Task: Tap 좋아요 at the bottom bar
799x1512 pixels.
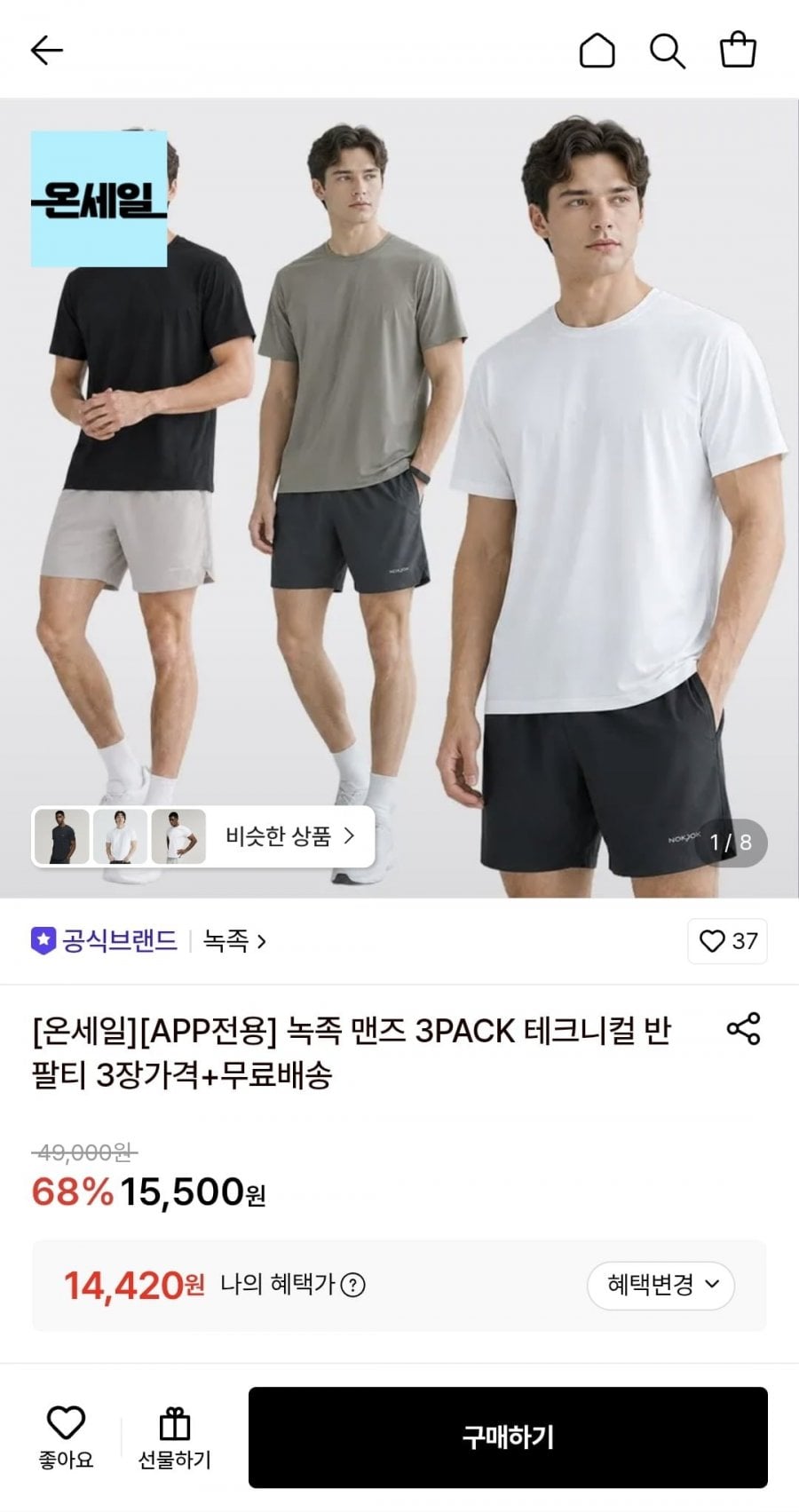Action: tap(66, 1437)
